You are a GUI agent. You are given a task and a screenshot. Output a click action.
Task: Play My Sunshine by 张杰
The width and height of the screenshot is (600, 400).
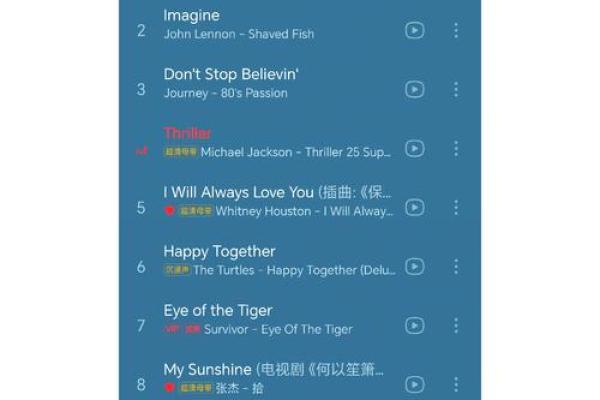[270, 377]
